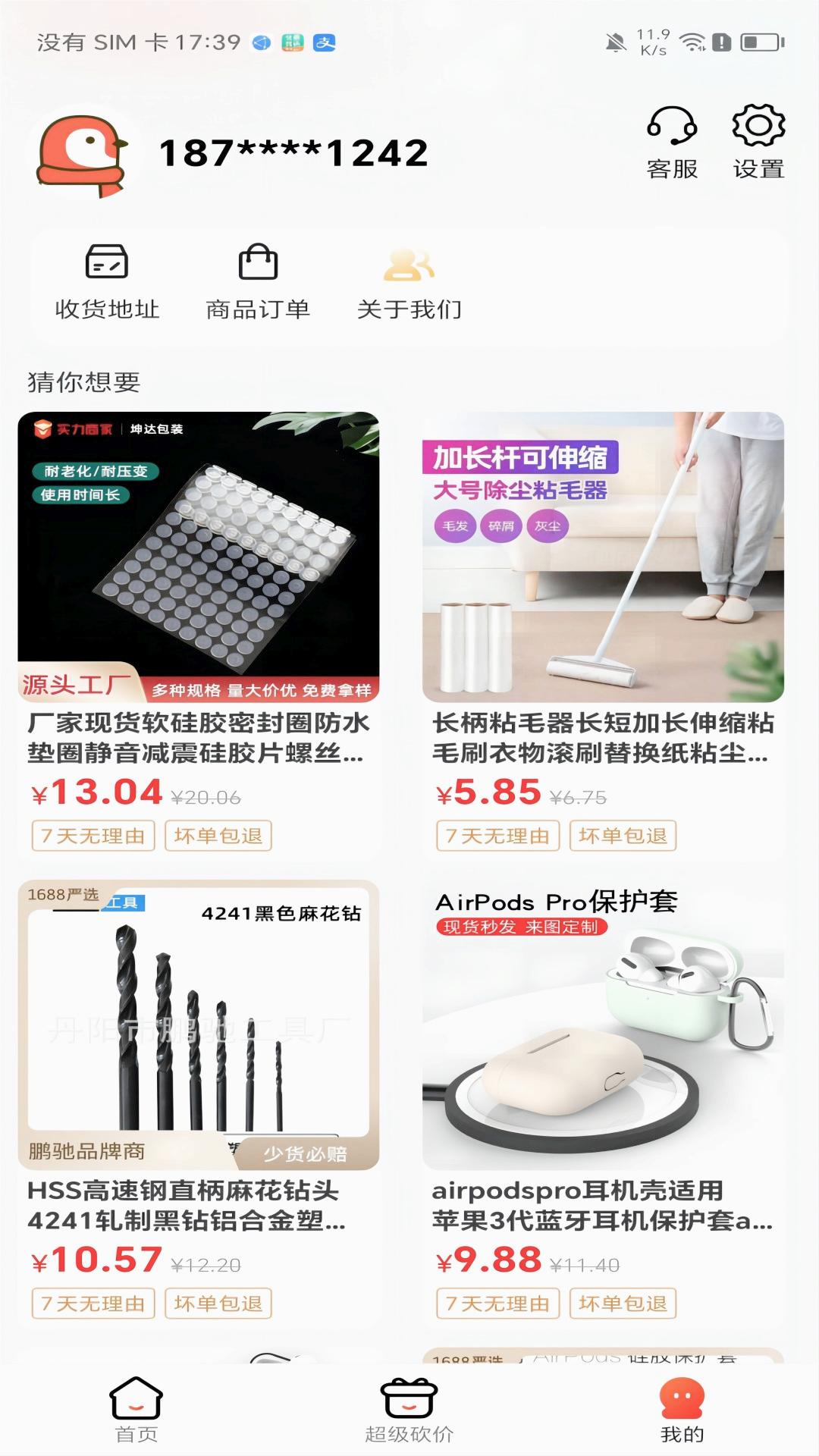Image resolution: width=819 pixels, height=1456 pixels.
Task: Open customer service 客服
Action: click(x=672, y=143)
